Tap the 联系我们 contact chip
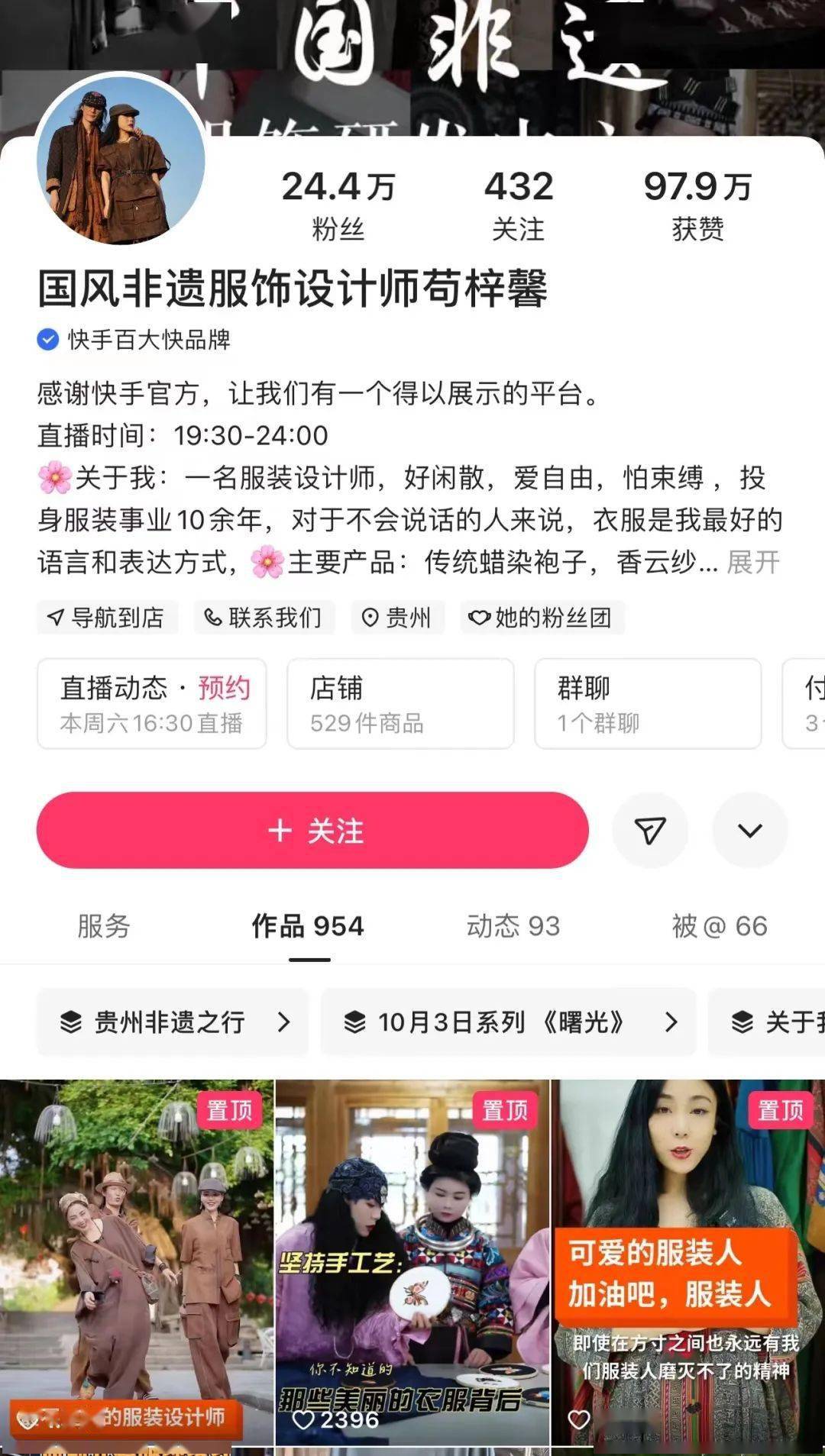Image resolution: width=825 pixels, height=1456 pixels. coord(264,618)
